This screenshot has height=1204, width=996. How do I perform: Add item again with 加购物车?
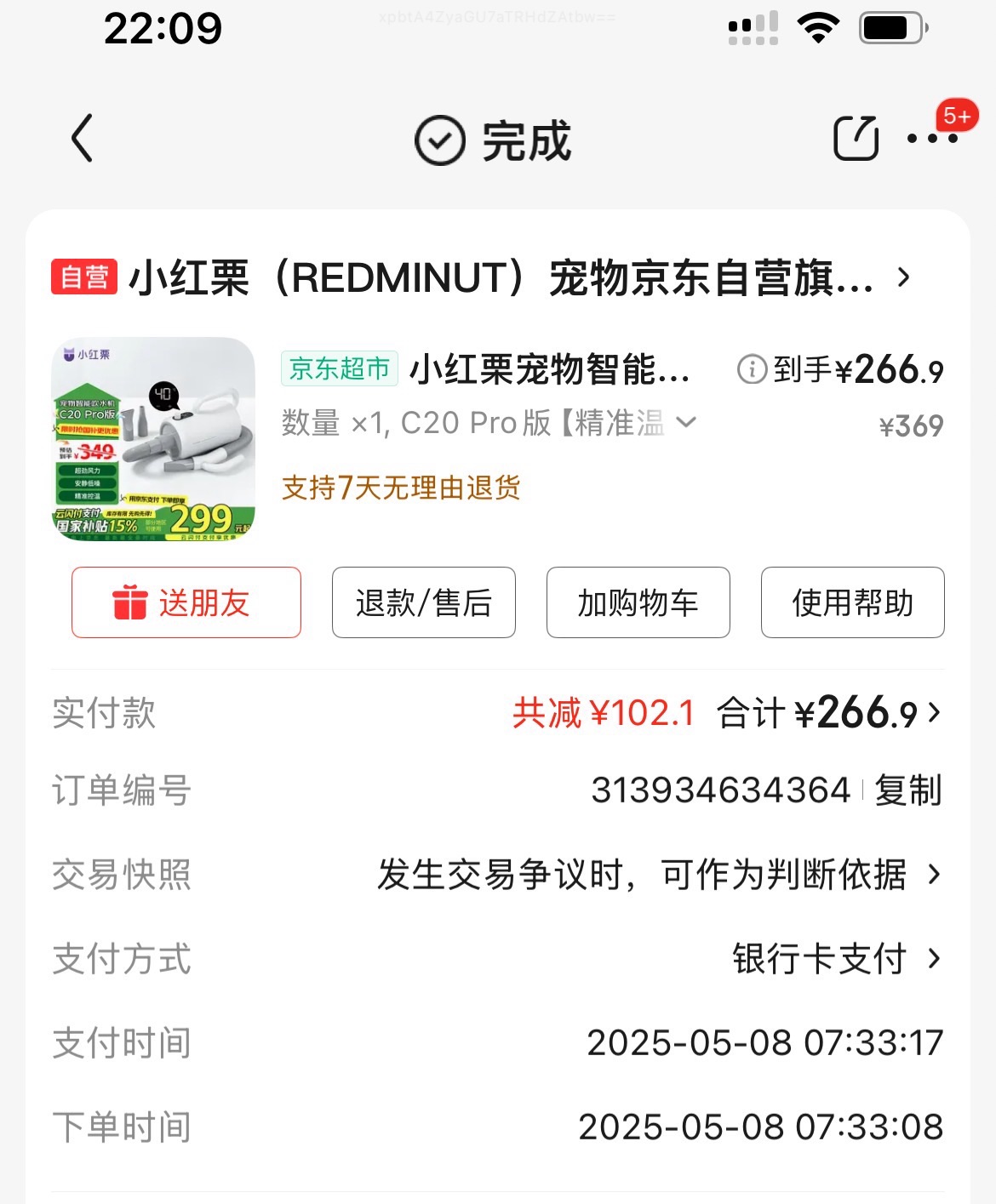click(638, 602)
